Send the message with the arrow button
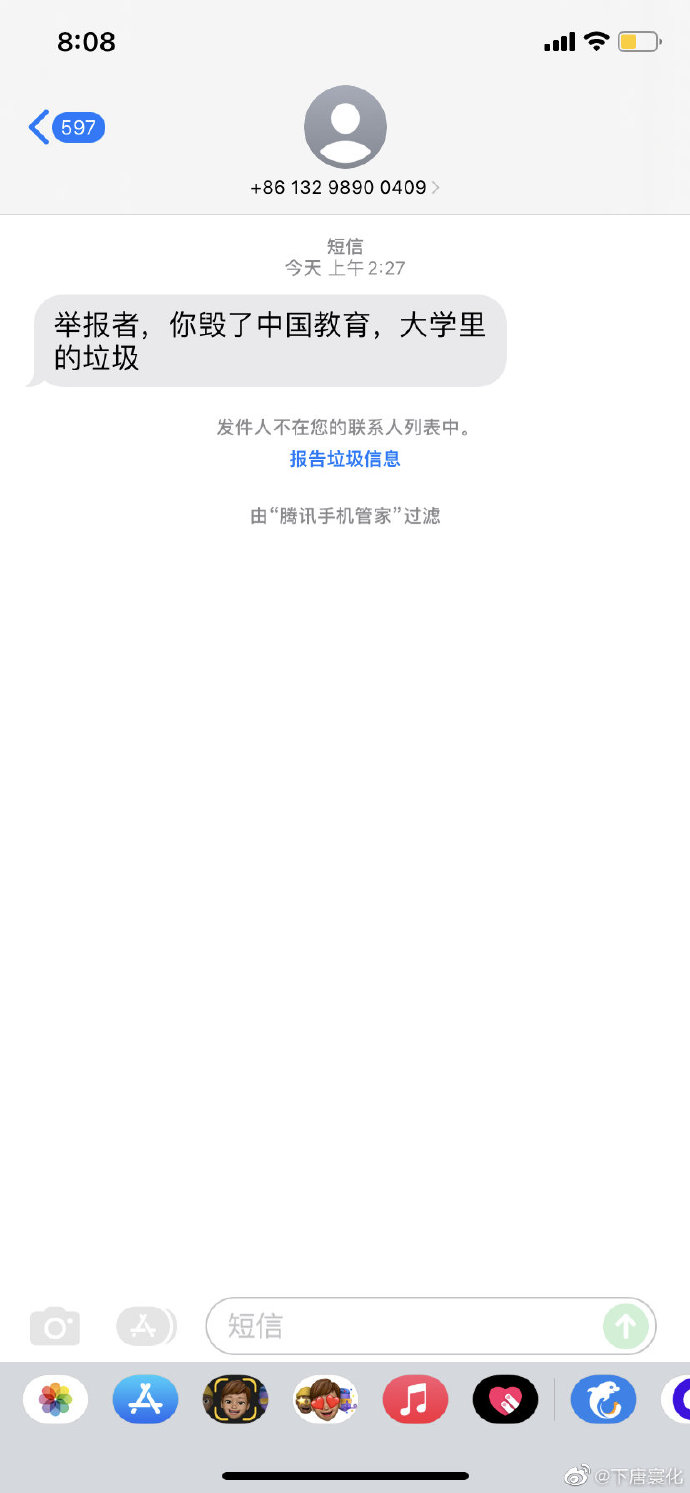This screenshot has height=1493, width=690. pyautogui.click(x=626, y=1327)
